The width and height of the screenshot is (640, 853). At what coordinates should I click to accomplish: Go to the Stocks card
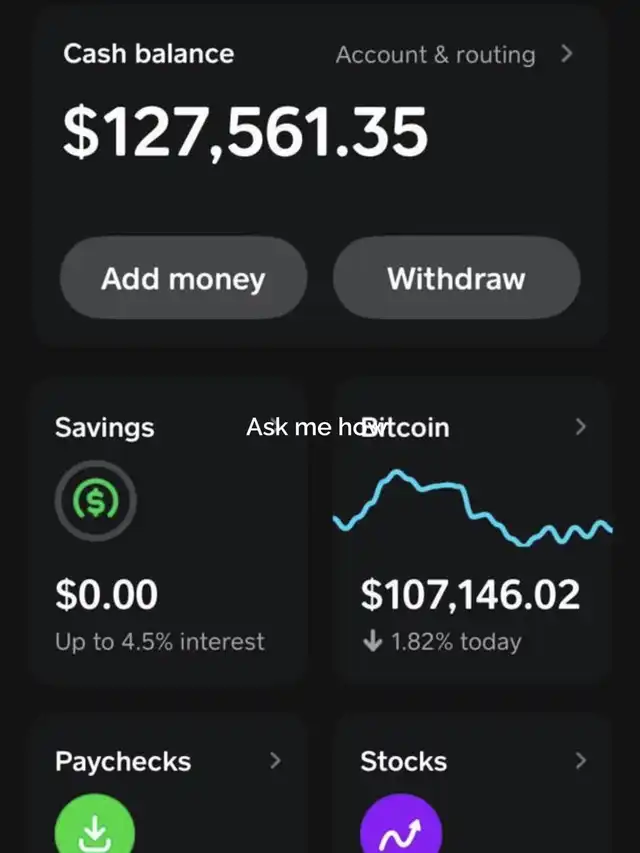click(x=472, y=790)
